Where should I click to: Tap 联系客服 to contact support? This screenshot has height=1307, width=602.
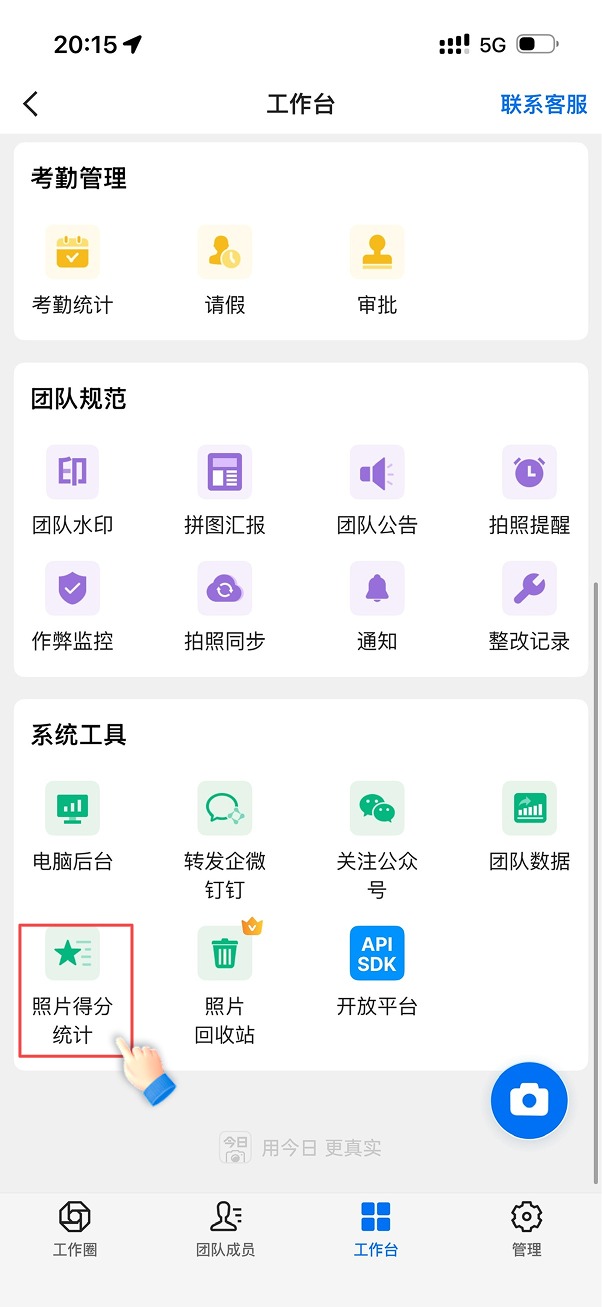click(x=544, y=104)
